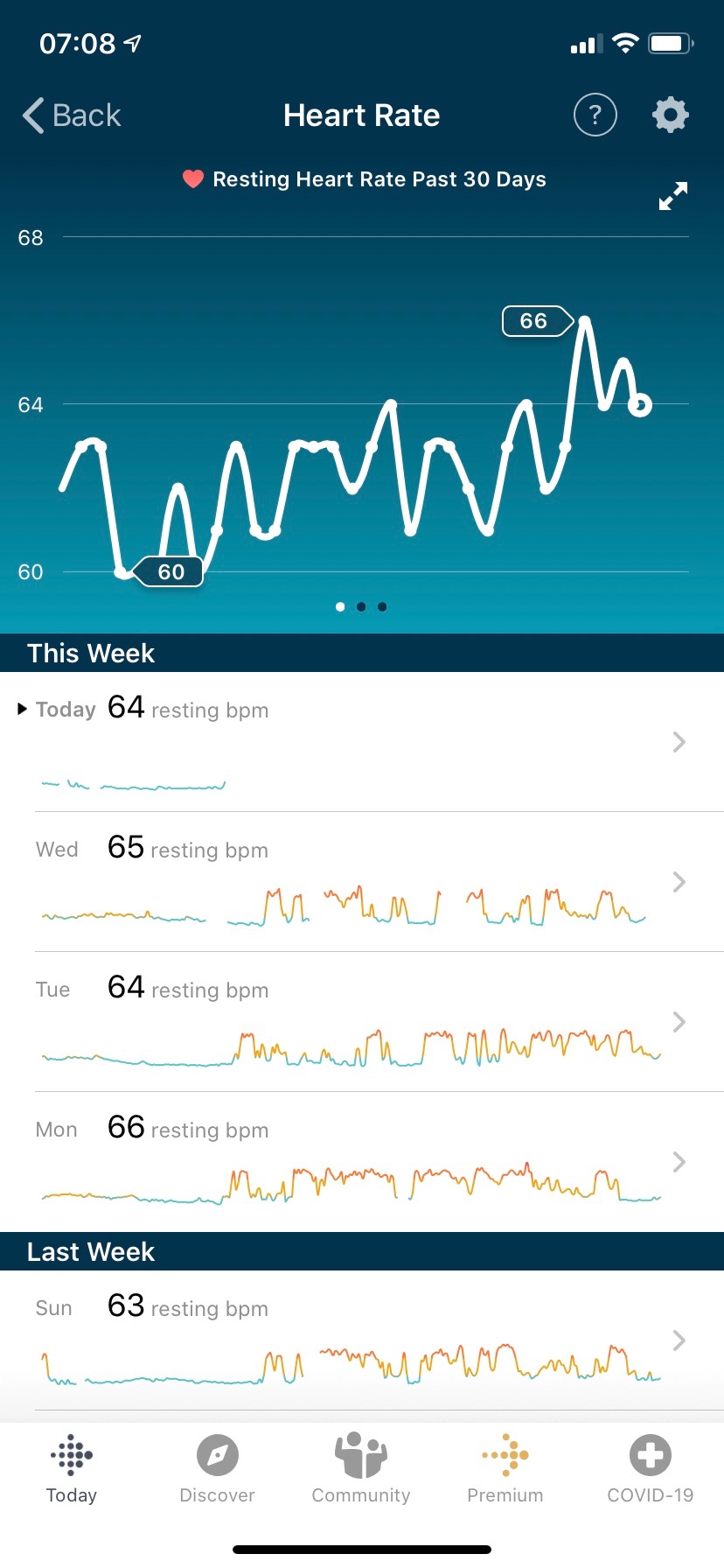Go back using the Back button
The height and width of the screenshot is (1568, 724).
(72, 115)
